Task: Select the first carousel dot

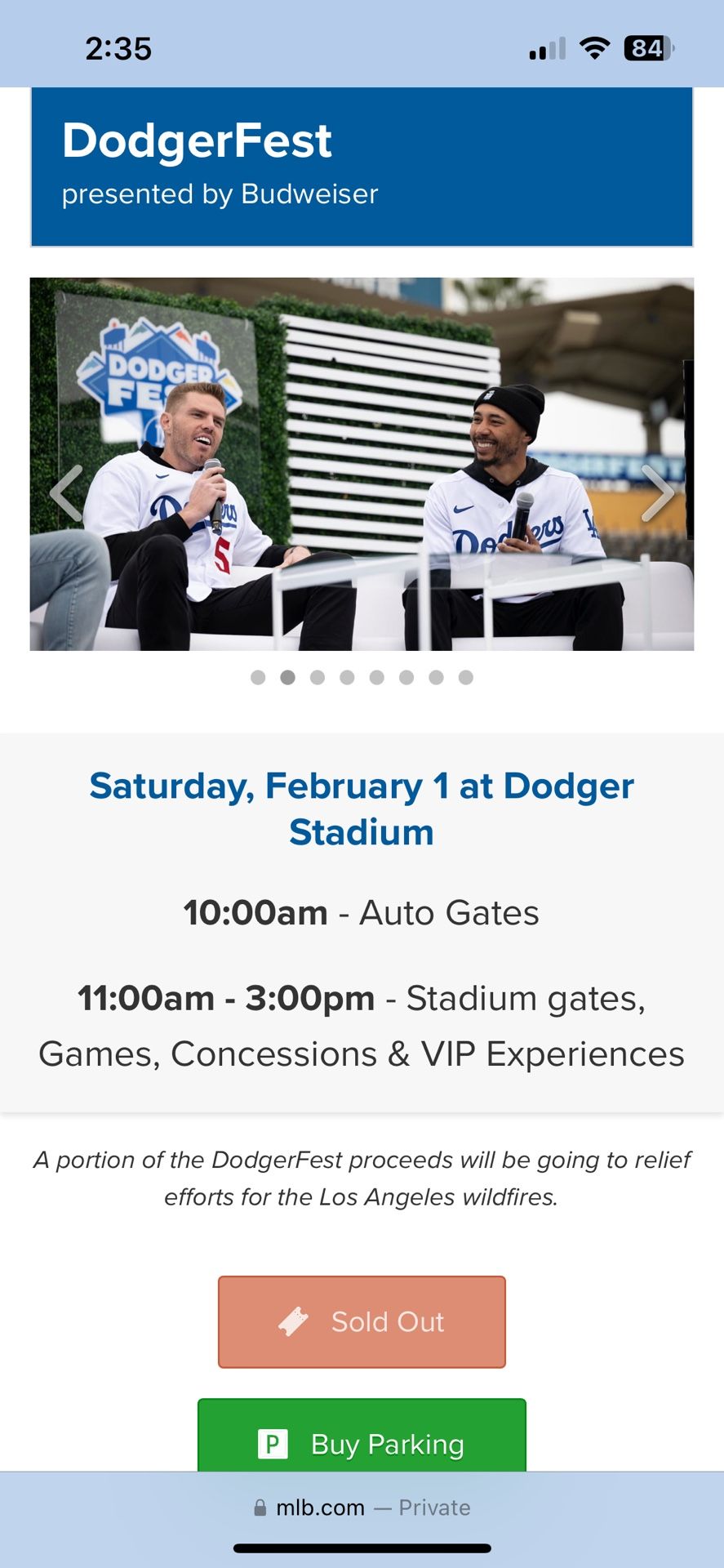Action: point(258,677)
